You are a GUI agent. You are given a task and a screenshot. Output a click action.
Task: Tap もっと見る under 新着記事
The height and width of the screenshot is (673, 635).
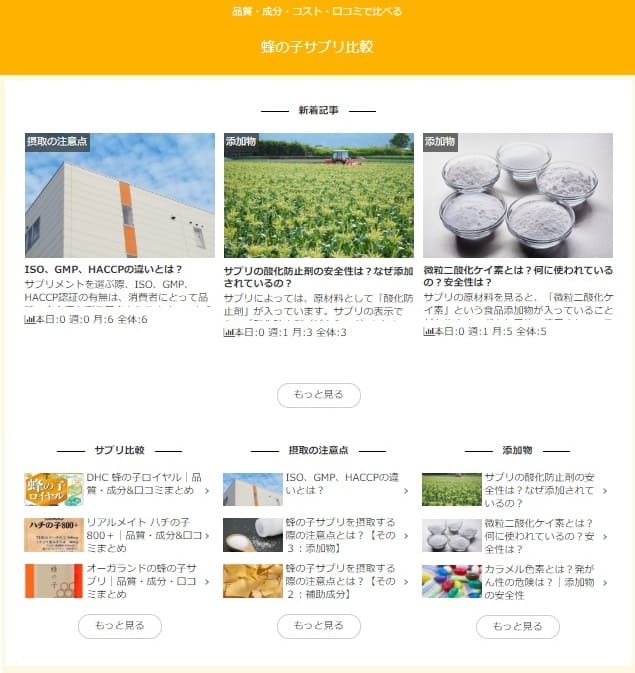(x=318, y=395)
